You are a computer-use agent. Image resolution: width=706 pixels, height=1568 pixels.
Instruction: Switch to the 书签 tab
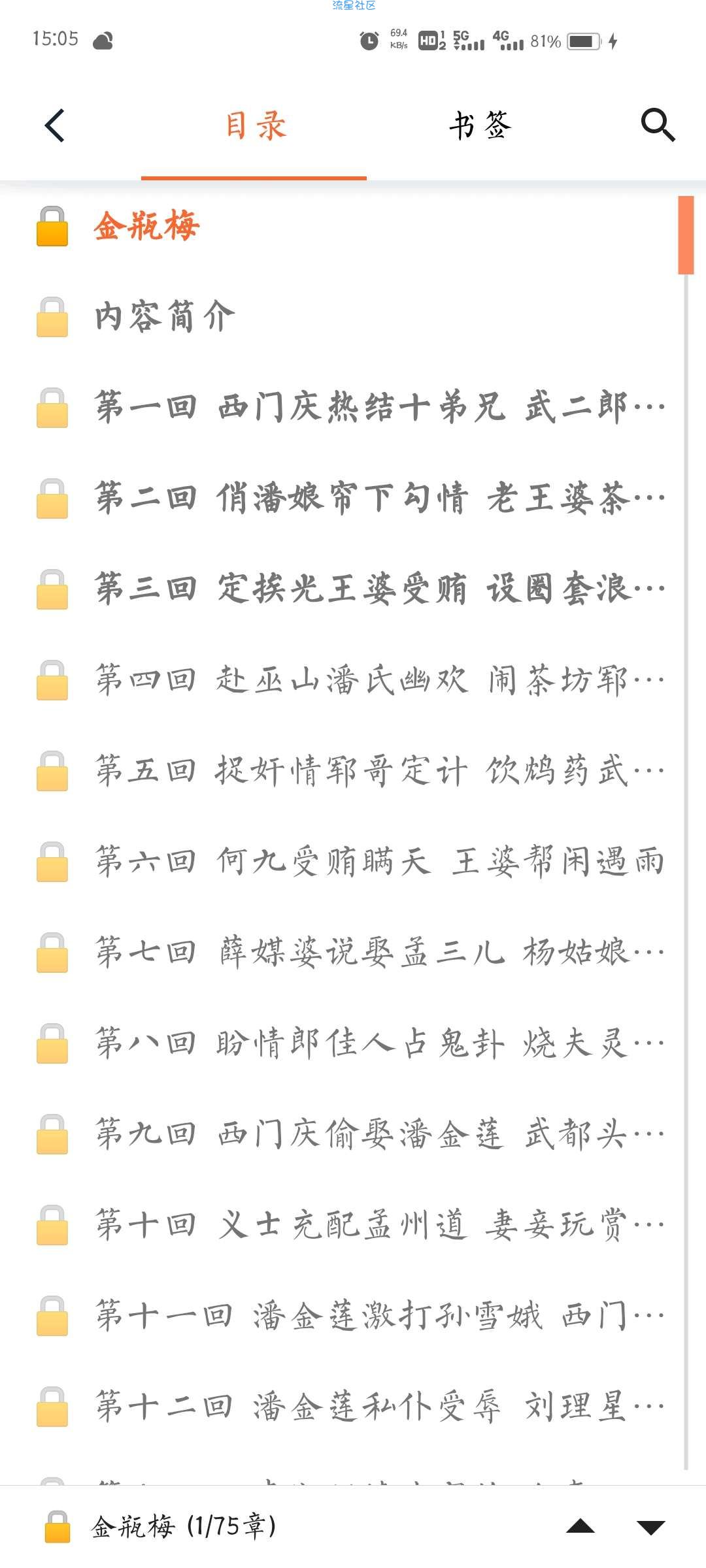coord(480,125)
